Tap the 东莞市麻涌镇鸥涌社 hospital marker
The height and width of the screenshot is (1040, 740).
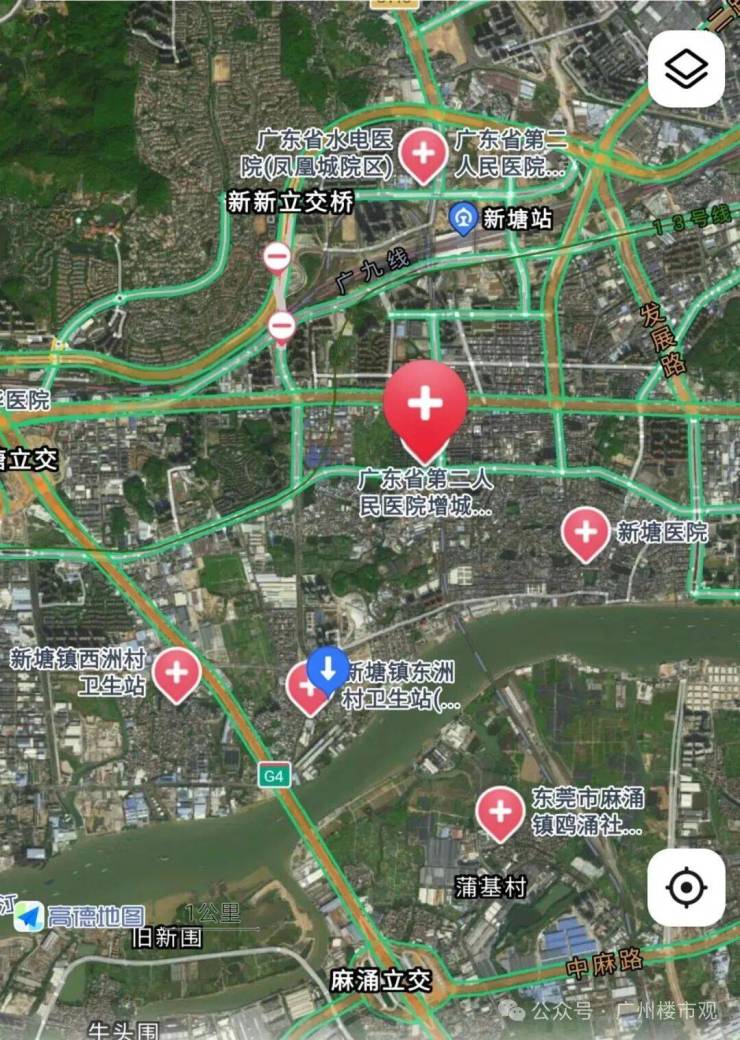pyautogui.click(x=500, y=810)
